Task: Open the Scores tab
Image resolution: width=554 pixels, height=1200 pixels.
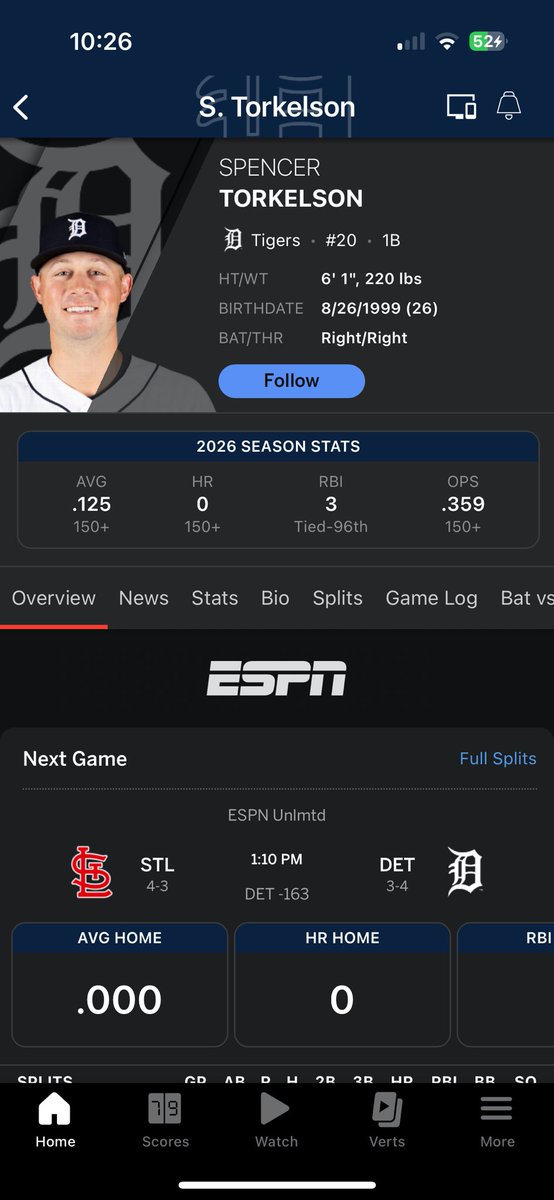Action: [x=166, y=1120]
